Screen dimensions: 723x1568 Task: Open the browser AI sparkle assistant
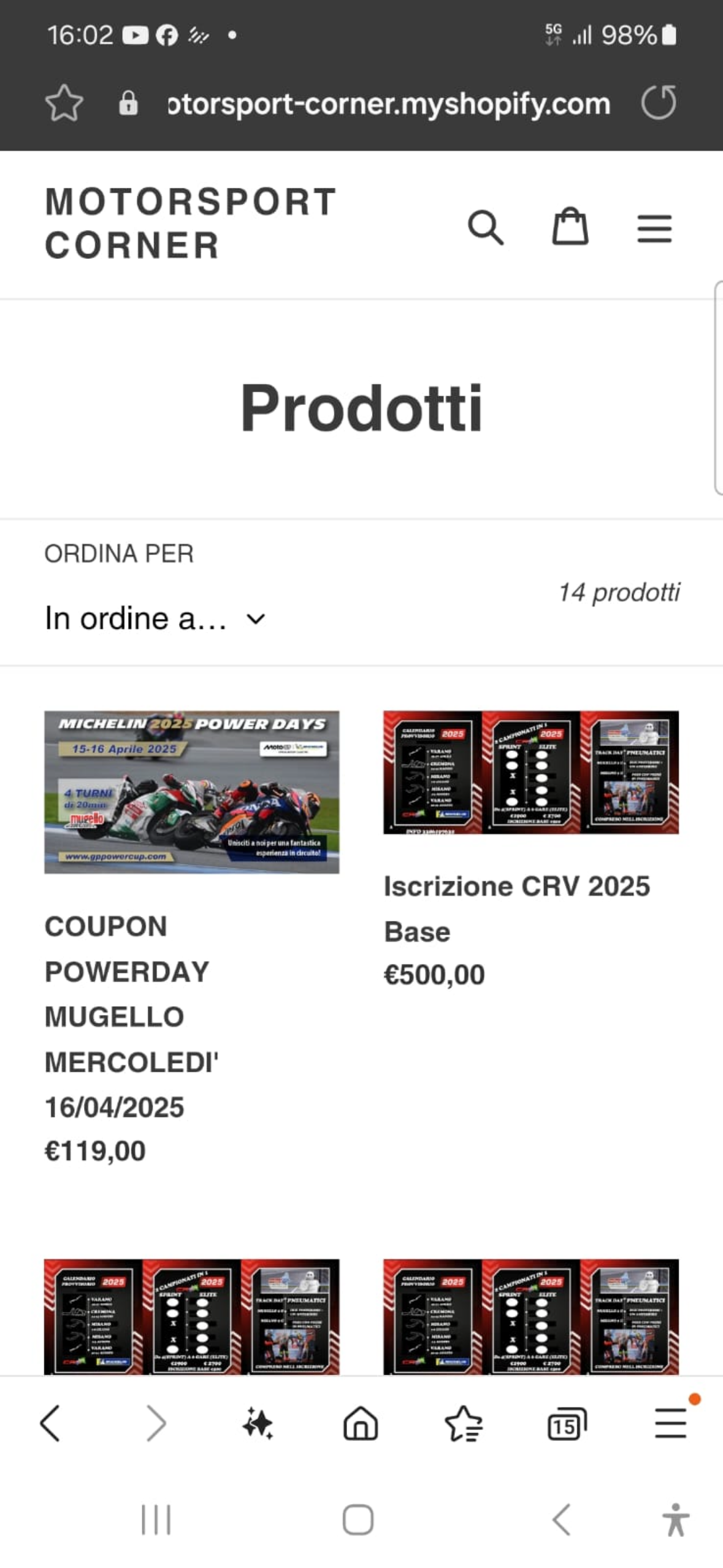tap(258, 1423)
